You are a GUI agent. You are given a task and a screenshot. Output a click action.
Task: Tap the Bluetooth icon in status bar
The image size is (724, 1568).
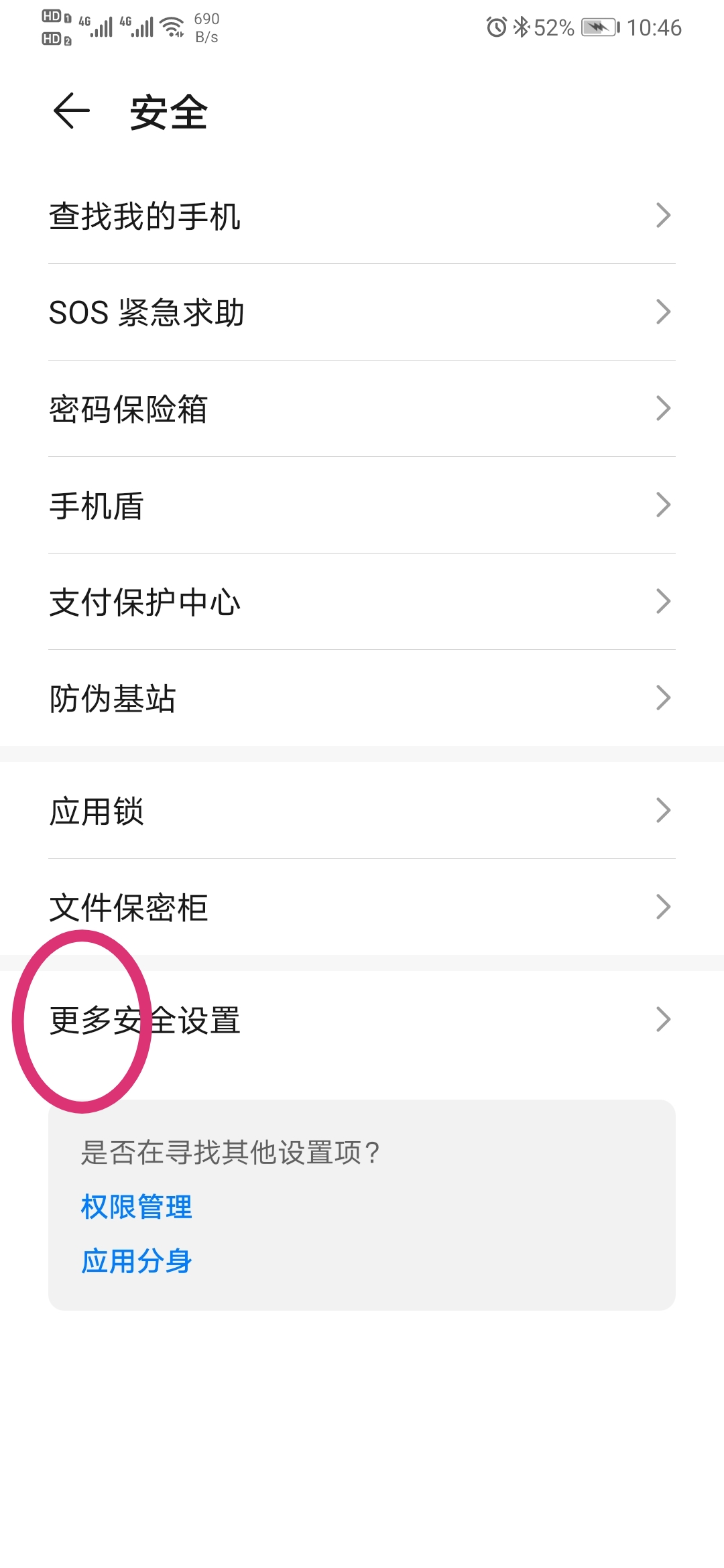coord(522,27)
